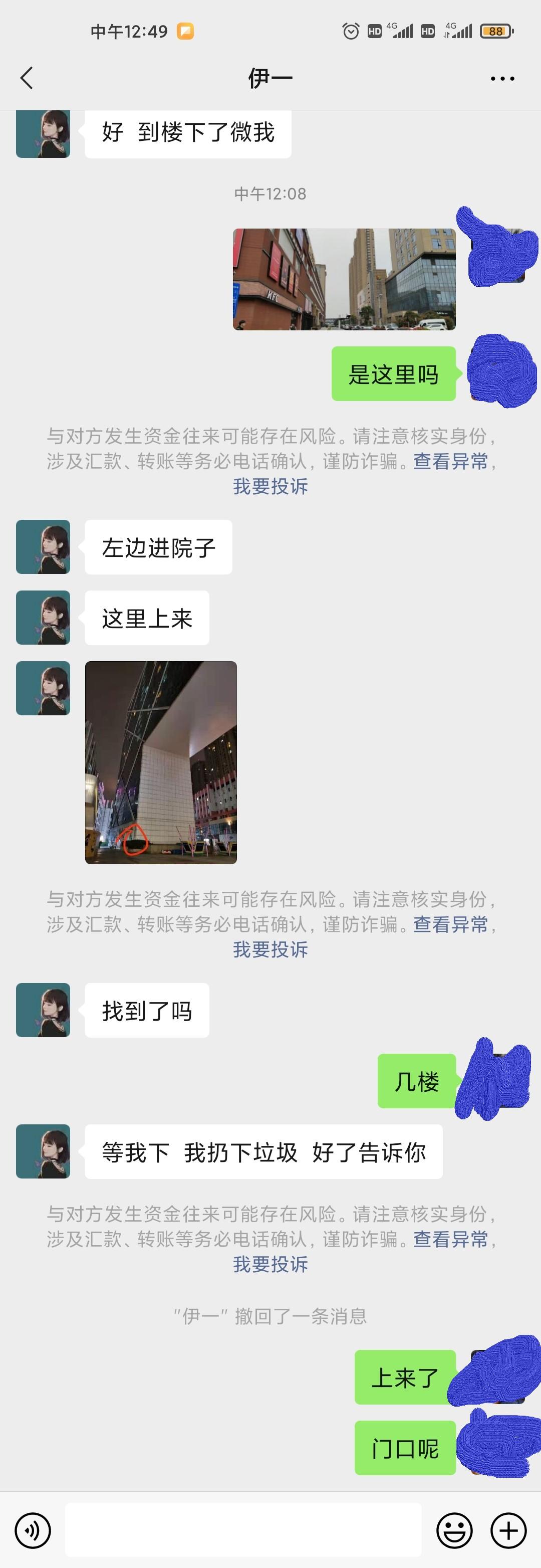The width and height of the screenshot is (541, 1568).
Task: Tap 查看异常 link under 是这里吗
Action: (x=450, y=461)
